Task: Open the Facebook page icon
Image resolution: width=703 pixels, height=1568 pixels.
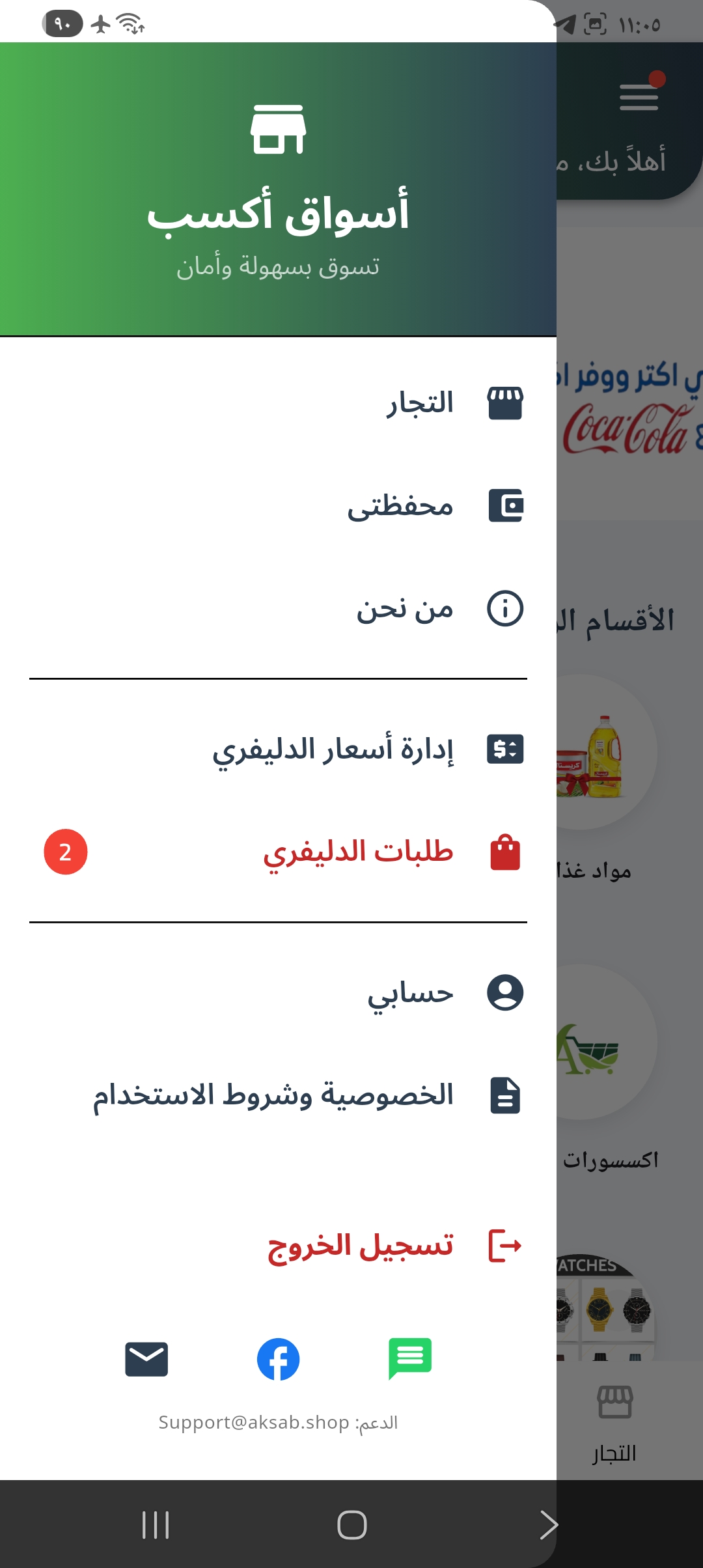Action: point(279,1359)
